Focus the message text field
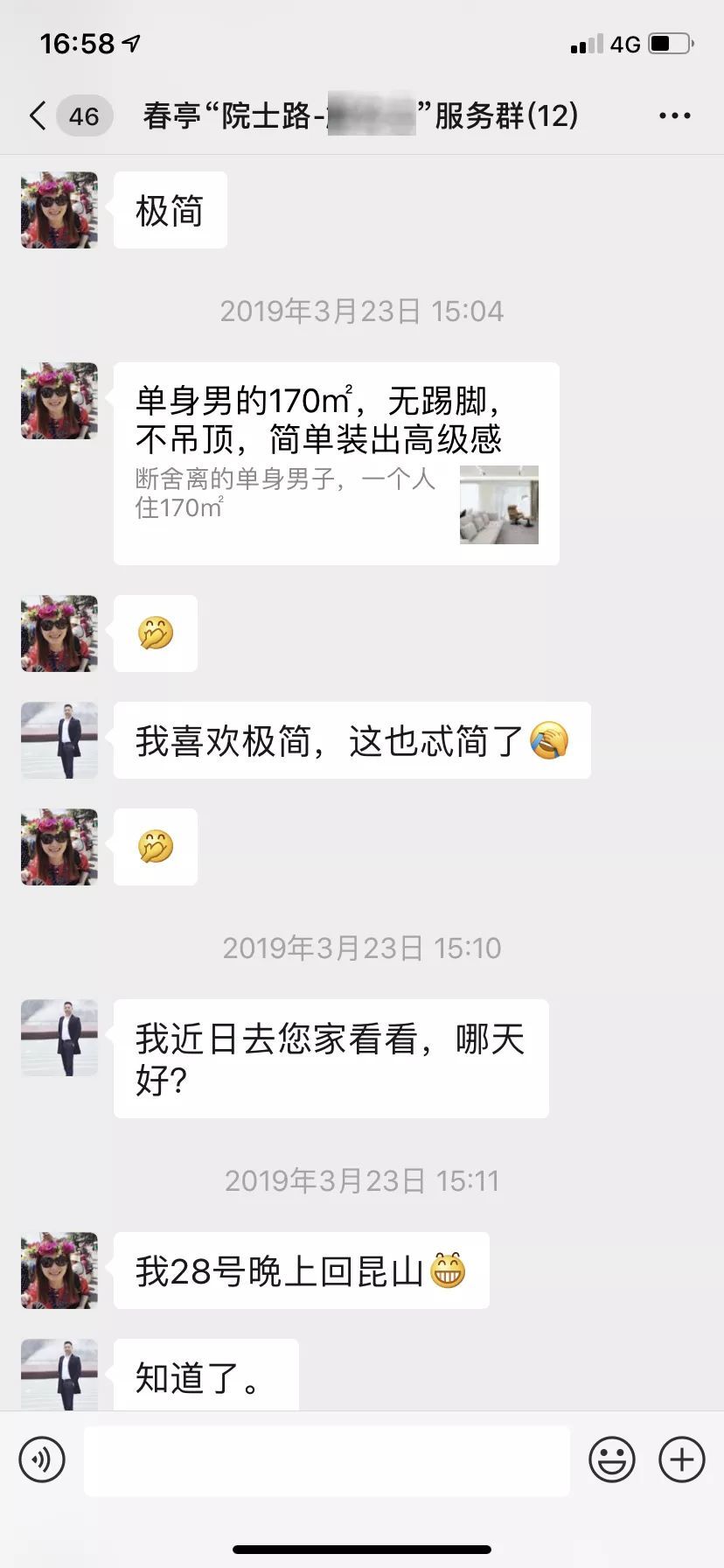724x1568 pixels. [327, 1459]
